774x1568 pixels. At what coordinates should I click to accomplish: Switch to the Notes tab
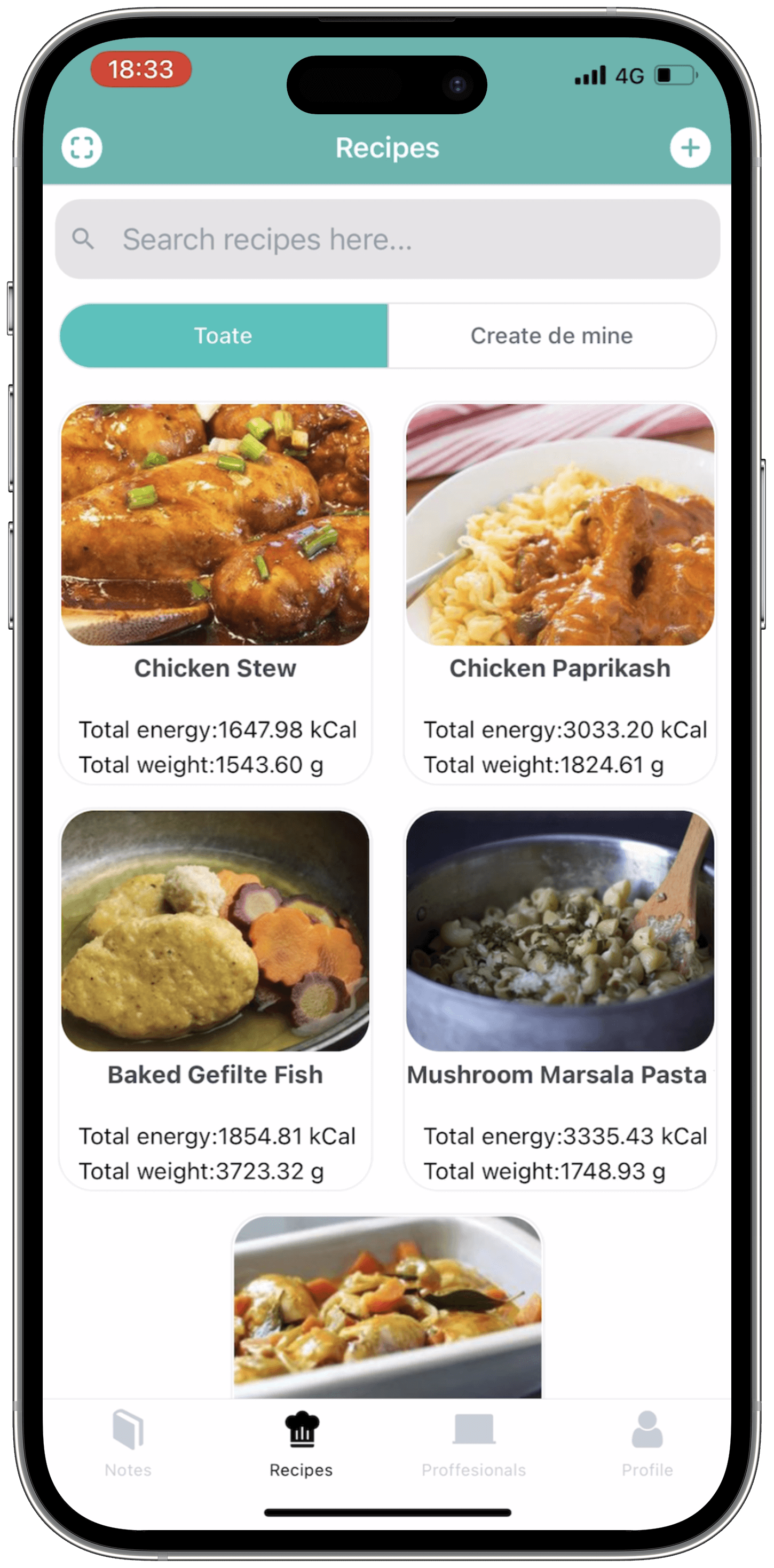(128, 1444)
